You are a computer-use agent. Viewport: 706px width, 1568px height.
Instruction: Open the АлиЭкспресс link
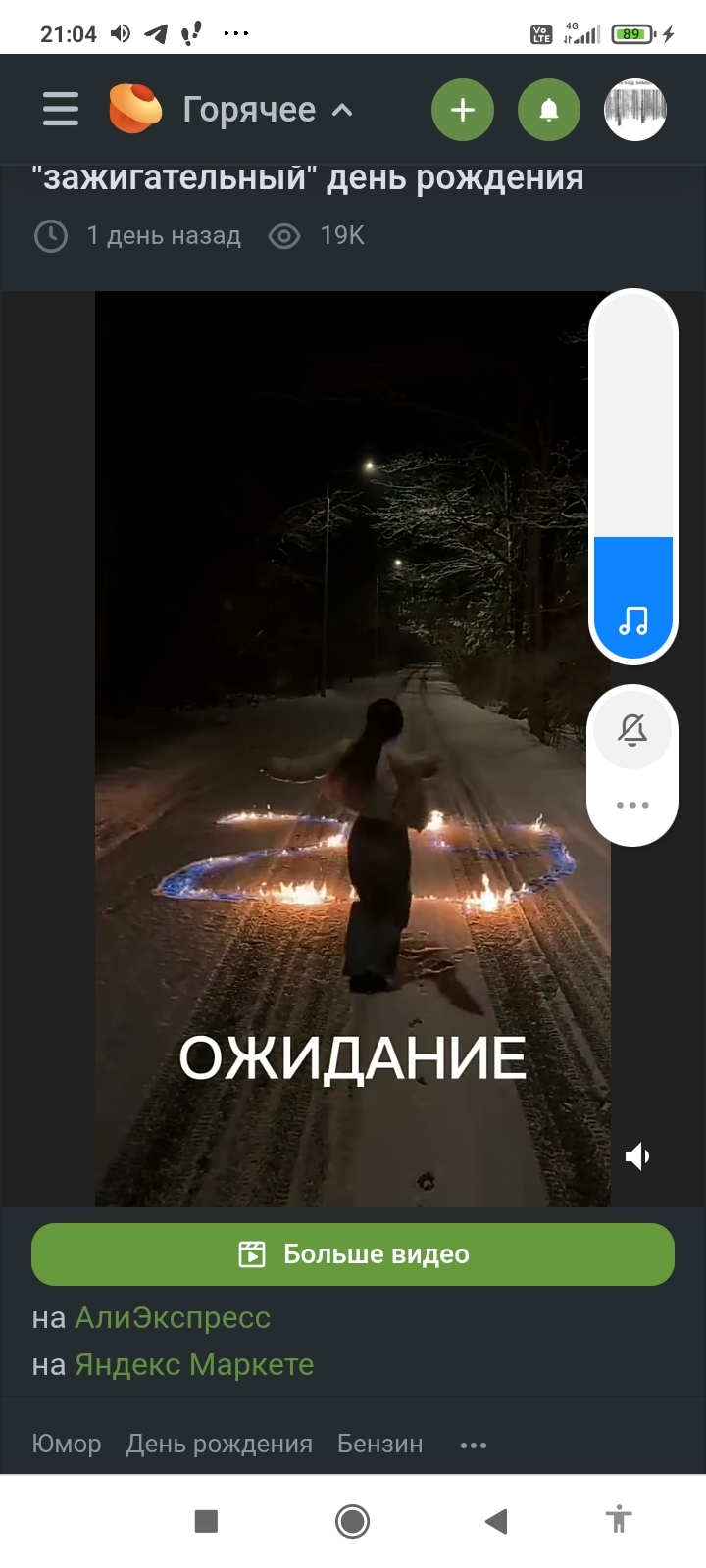pos(173,1318)
